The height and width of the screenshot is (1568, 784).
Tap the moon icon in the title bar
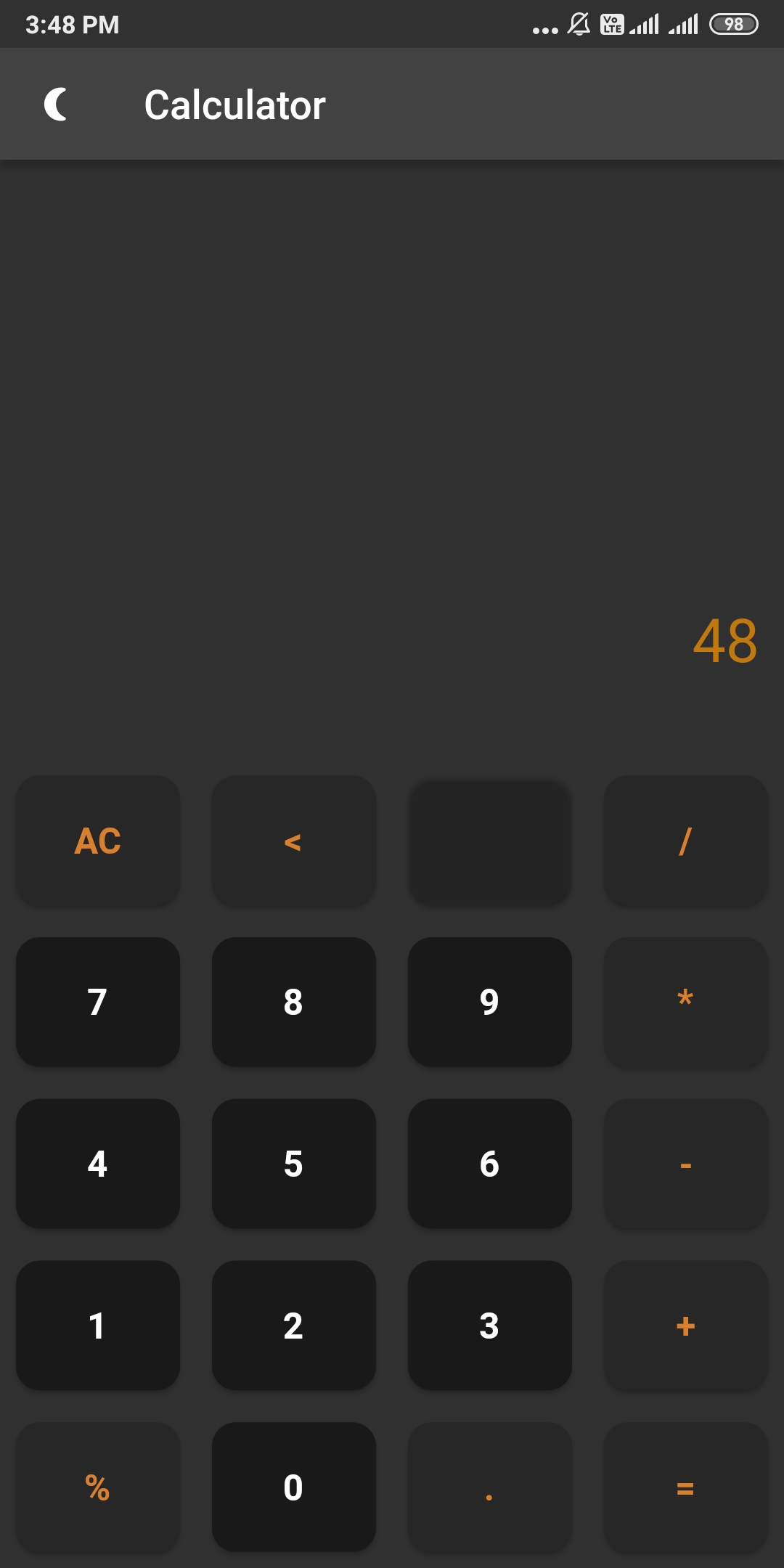57,104
